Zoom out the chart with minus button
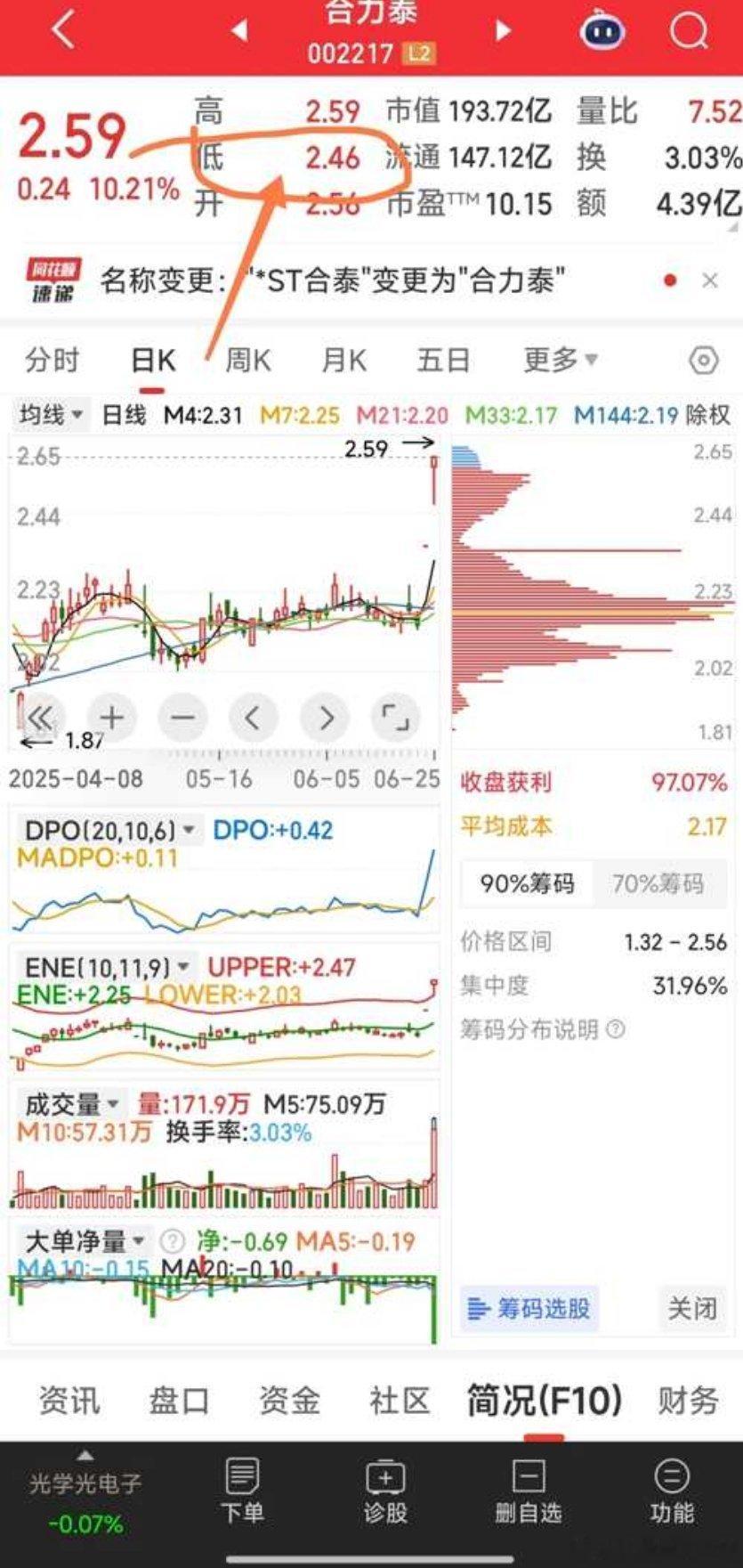This screenshot has width=743, height=1568. (182, 717)
